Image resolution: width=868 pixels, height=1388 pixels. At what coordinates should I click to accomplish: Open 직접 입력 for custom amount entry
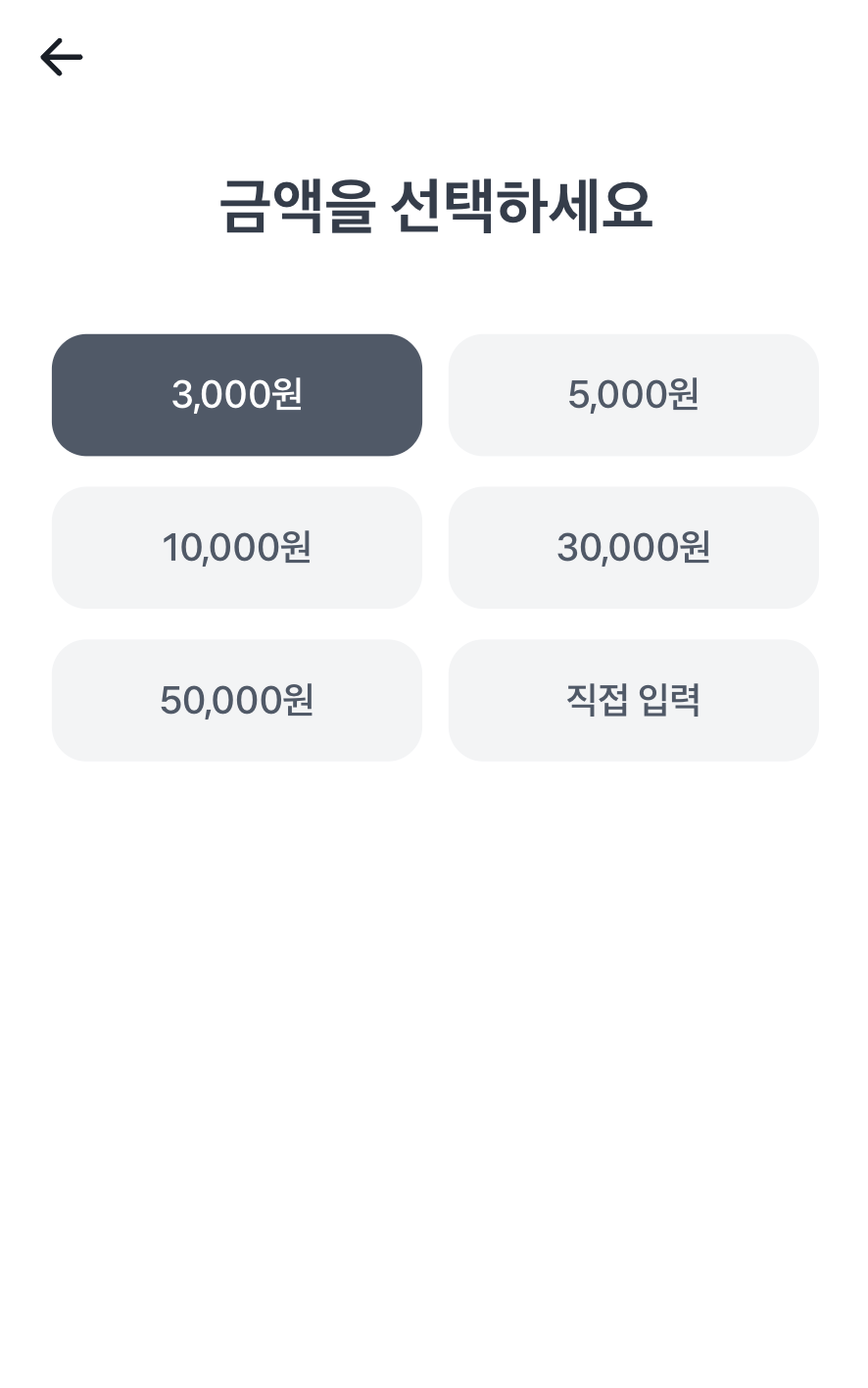(633, 700)
